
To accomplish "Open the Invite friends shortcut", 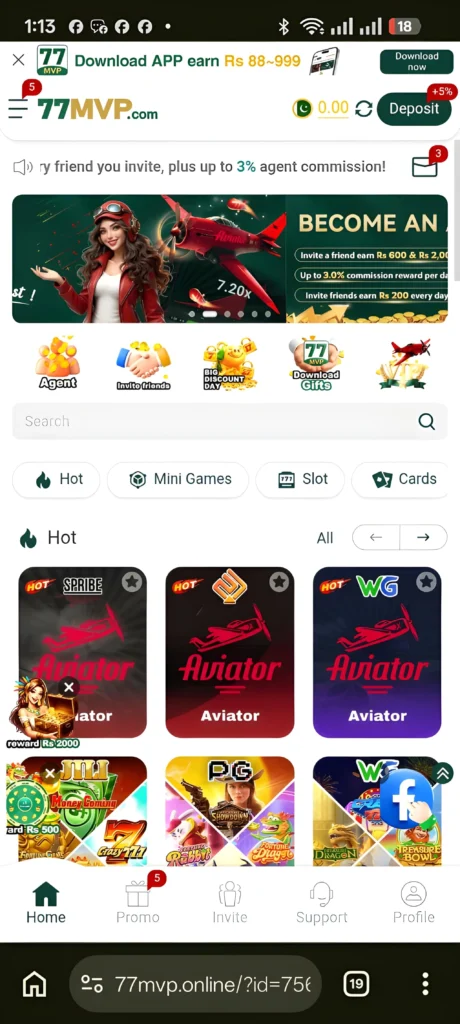I will (143, 364).
